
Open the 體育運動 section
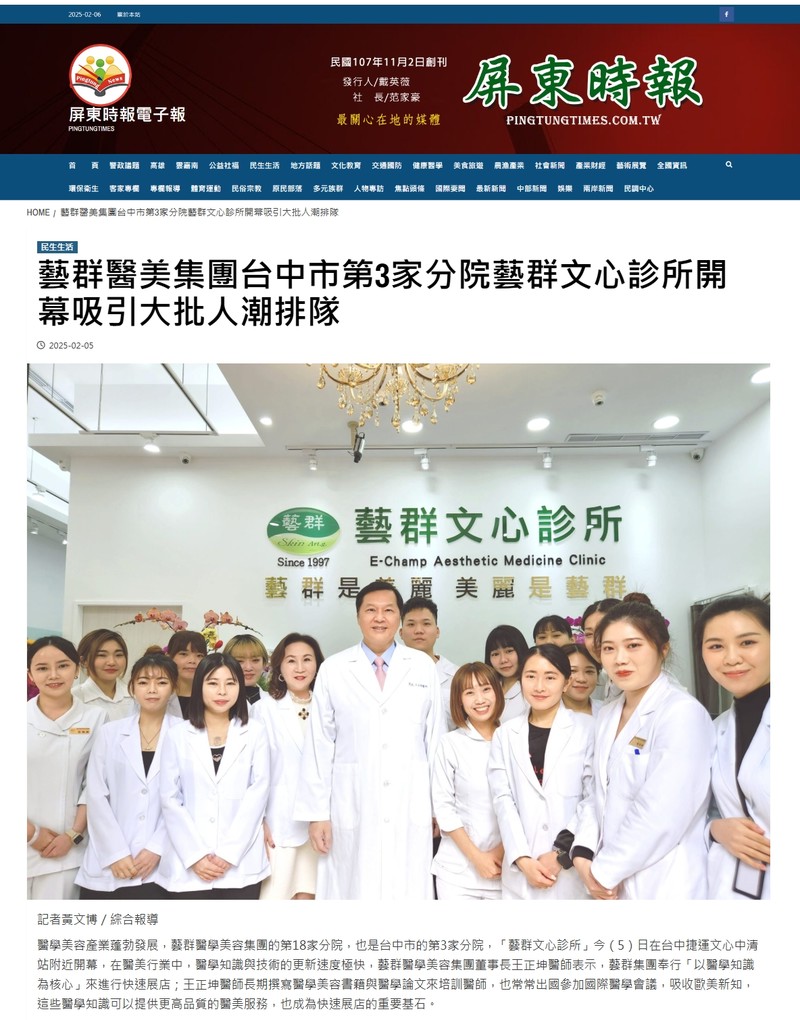(x=205, y=188)
